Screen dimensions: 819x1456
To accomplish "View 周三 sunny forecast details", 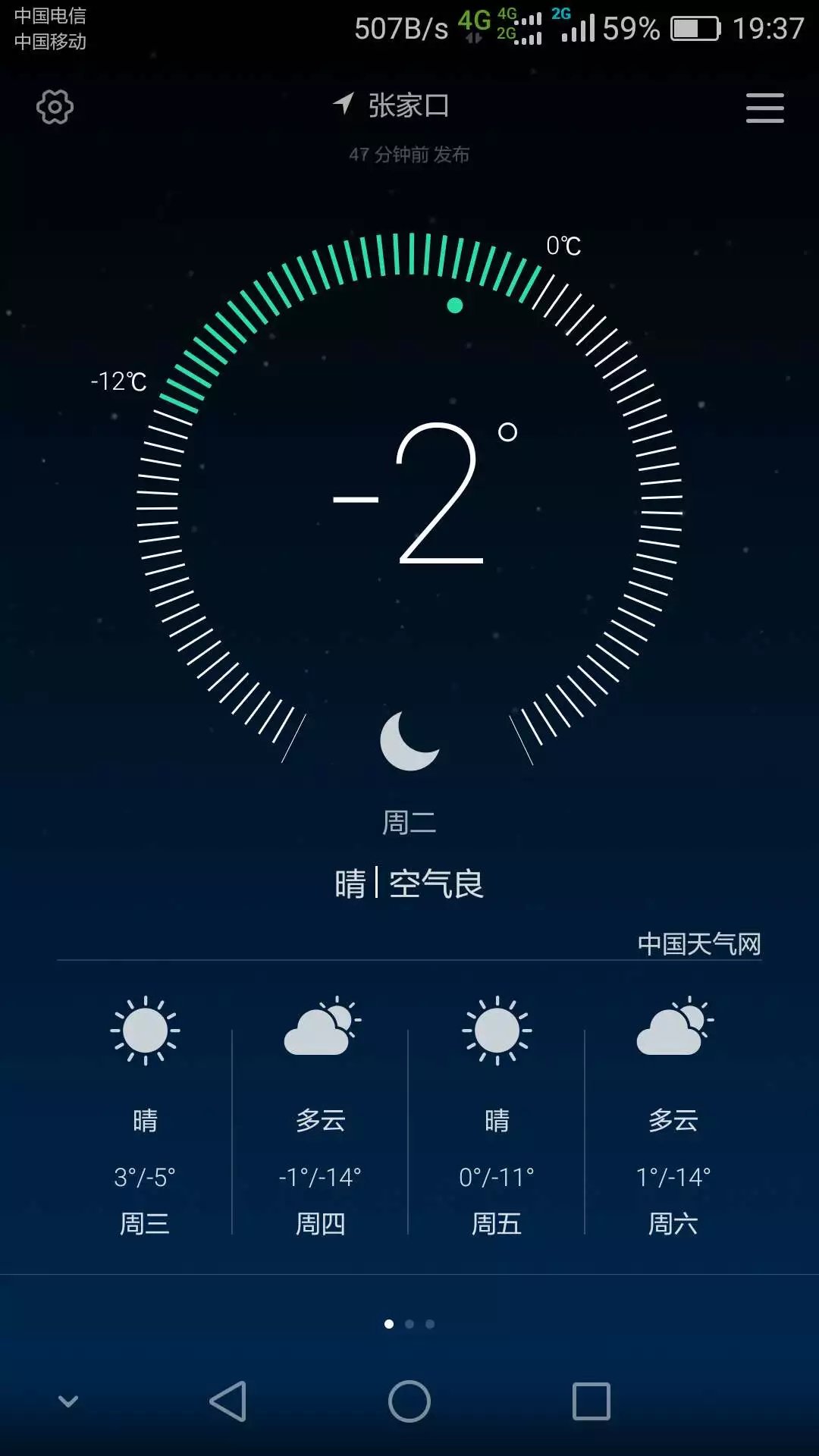I will 145,1115.
